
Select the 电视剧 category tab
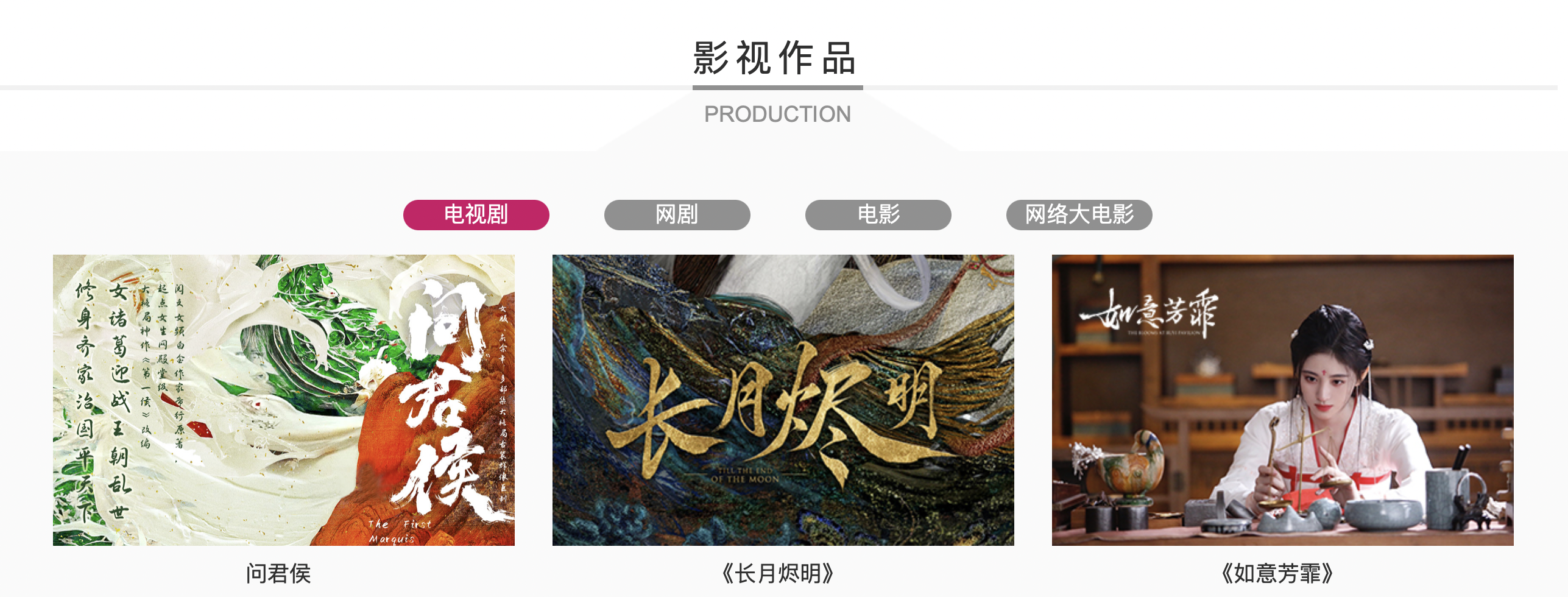pos(476,214)
